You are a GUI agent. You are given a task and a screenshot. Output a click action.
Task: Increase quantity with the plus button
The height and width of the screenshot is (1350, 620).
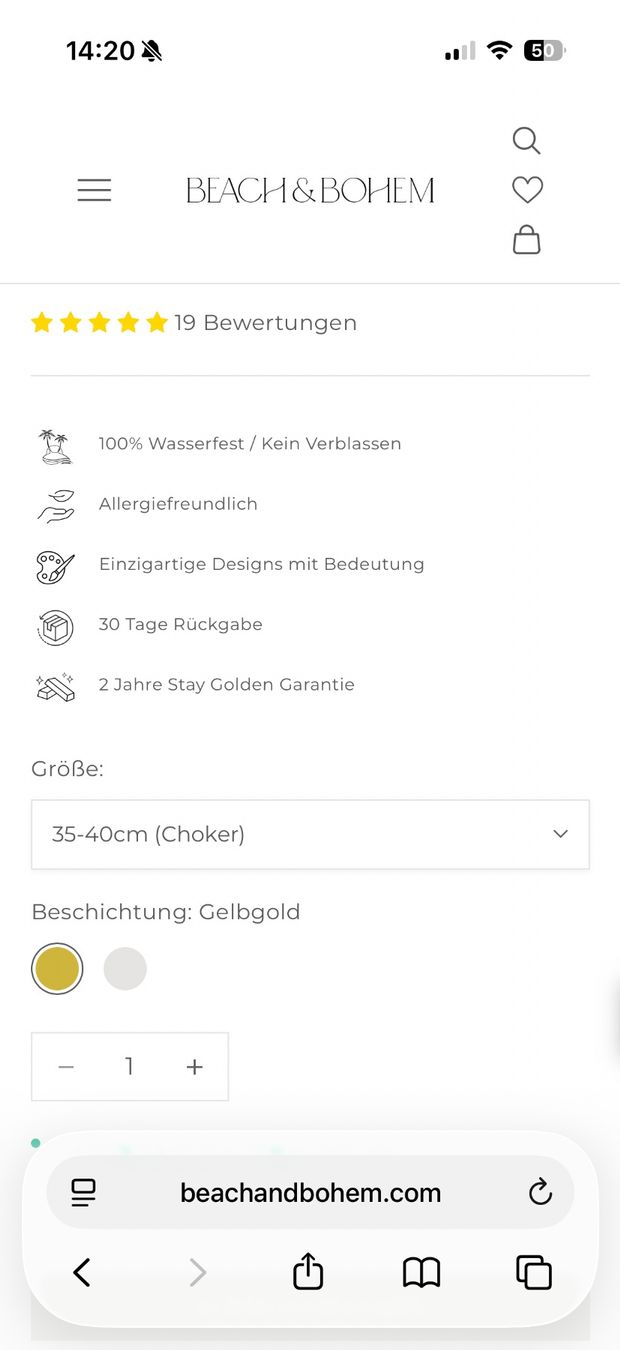pyautogui.click(x=194, y=1067)
